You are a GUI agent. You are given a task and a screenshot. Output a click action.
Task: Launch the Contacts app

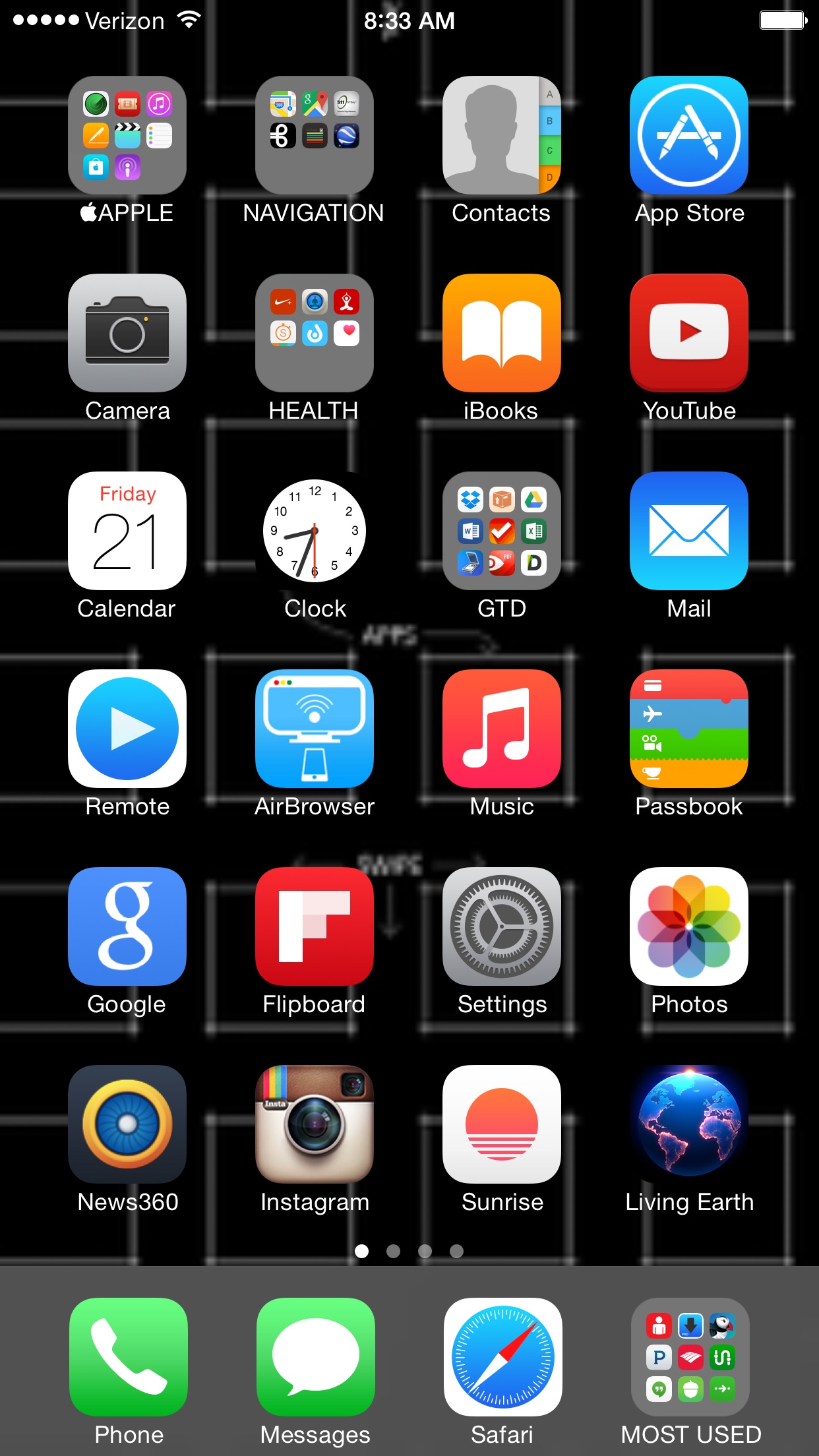point(502,135)
